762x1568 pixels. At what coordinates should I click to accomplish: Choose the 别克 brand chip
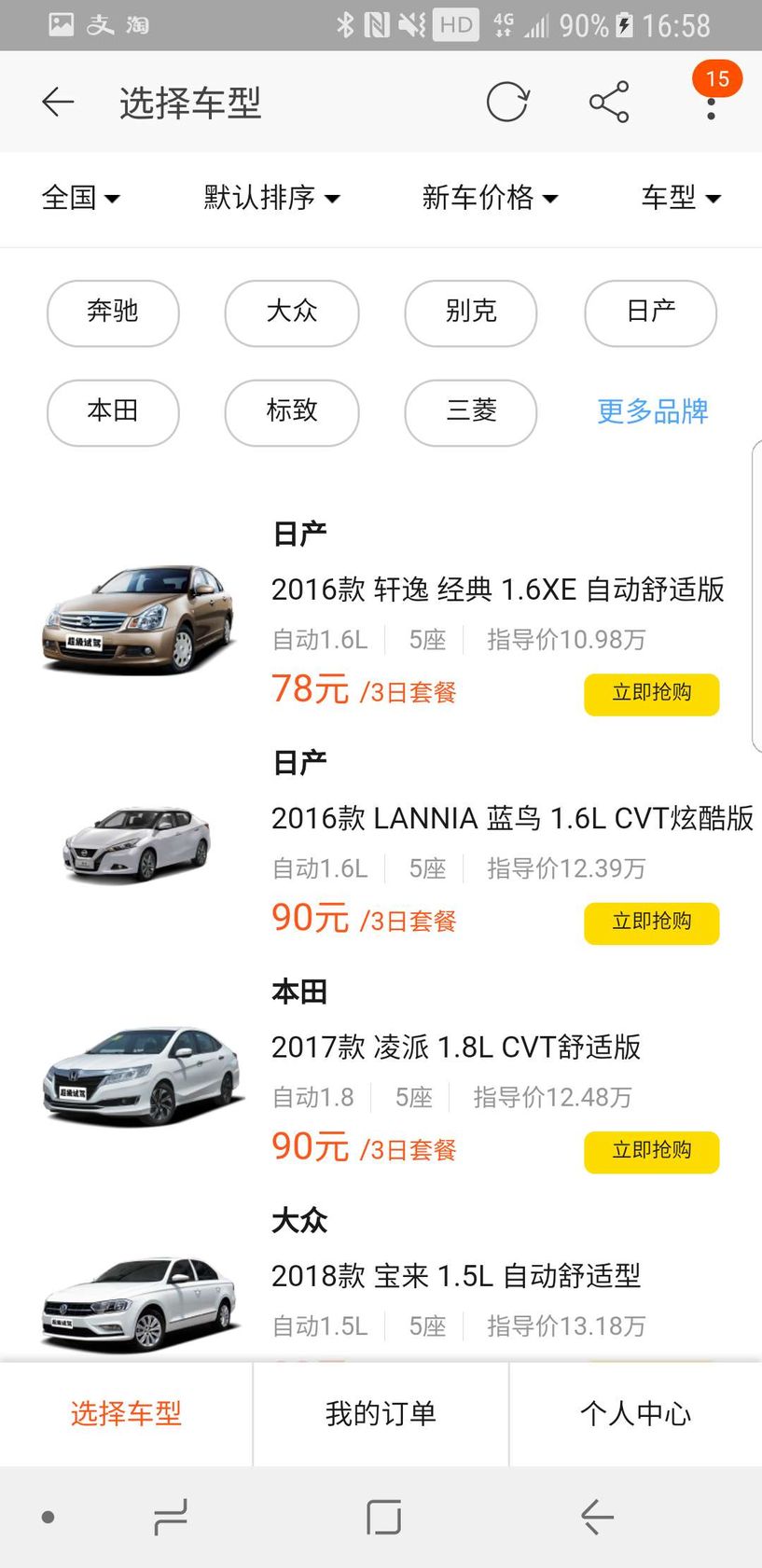471,312
